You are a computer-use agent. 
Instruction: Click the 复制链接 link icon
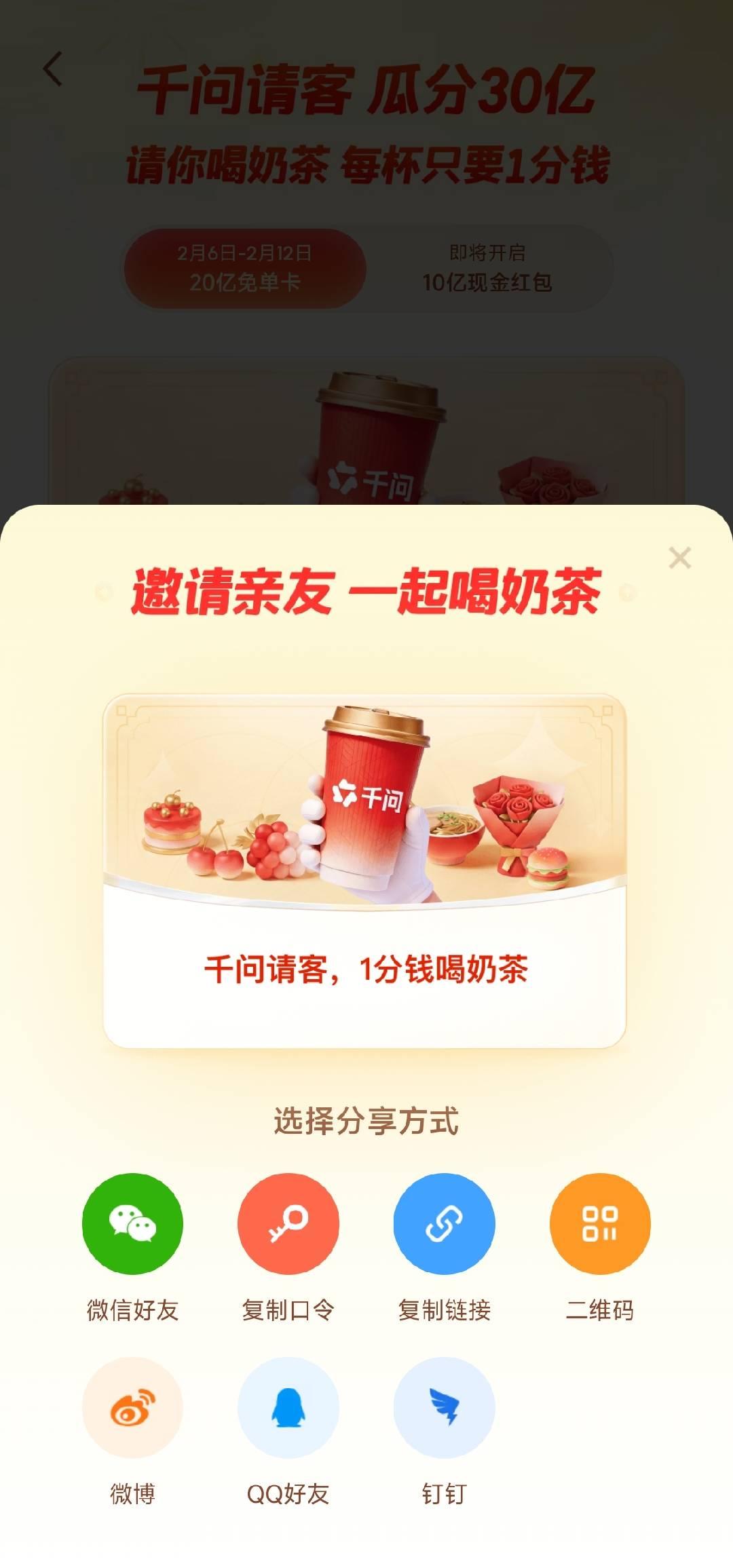coord(444,1225)
